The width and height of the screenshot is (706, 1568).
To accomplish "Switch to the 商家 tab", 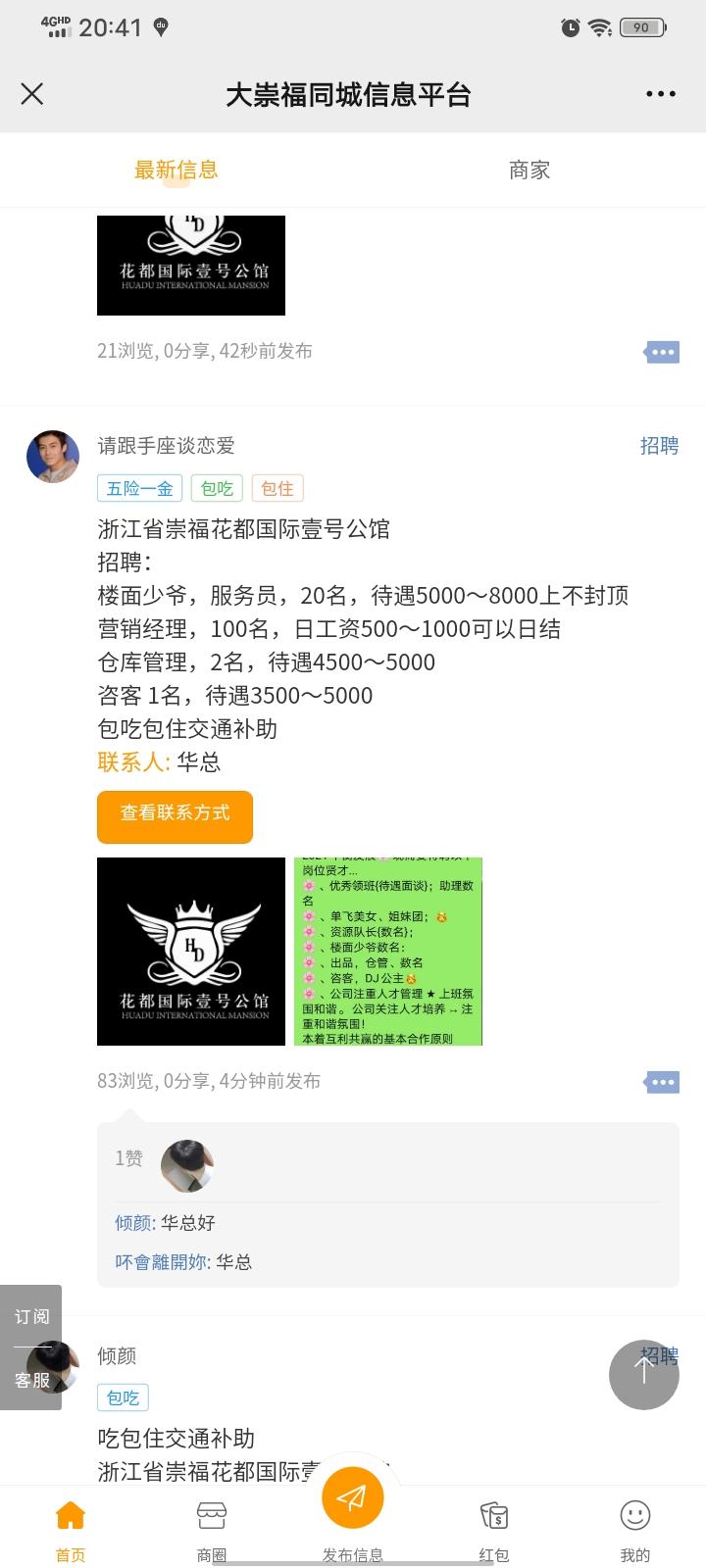I will click(x=529, y=171).
